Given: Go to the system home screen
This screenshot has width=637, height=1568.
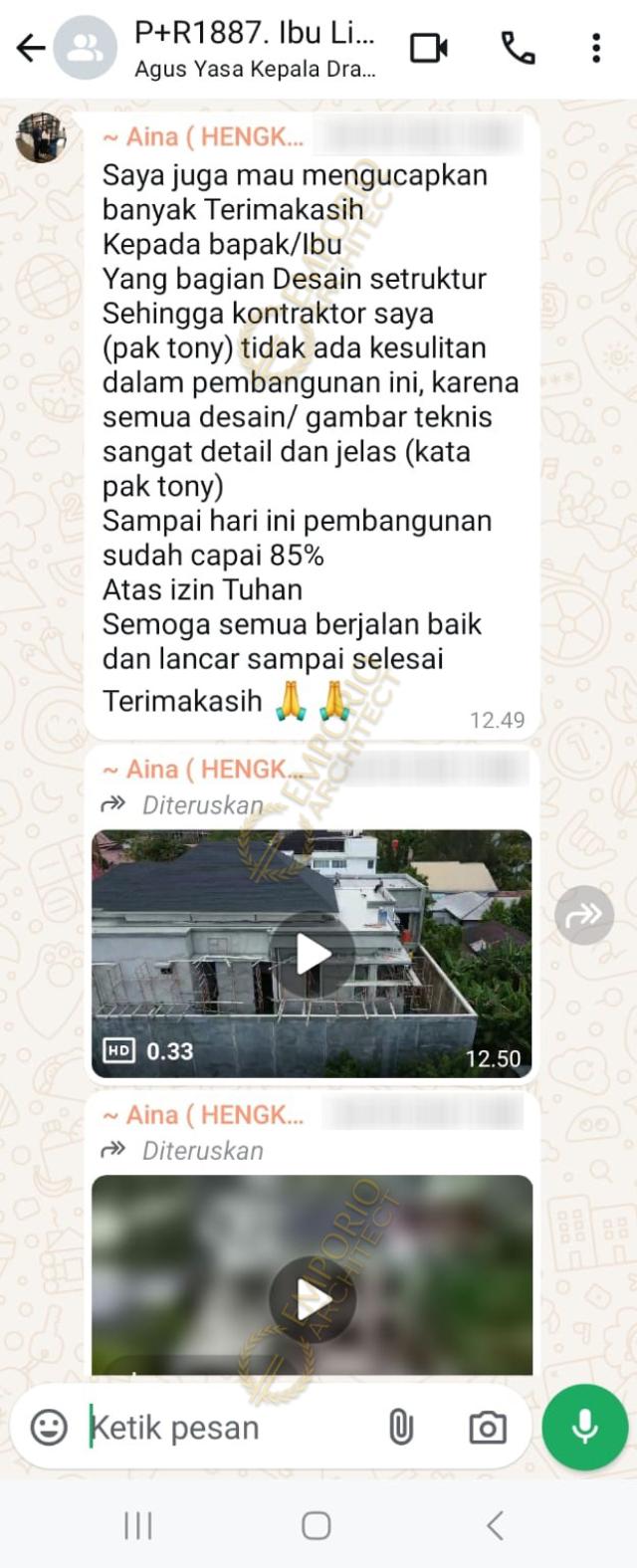Looking at the screenshot, I should point(317,1525).
